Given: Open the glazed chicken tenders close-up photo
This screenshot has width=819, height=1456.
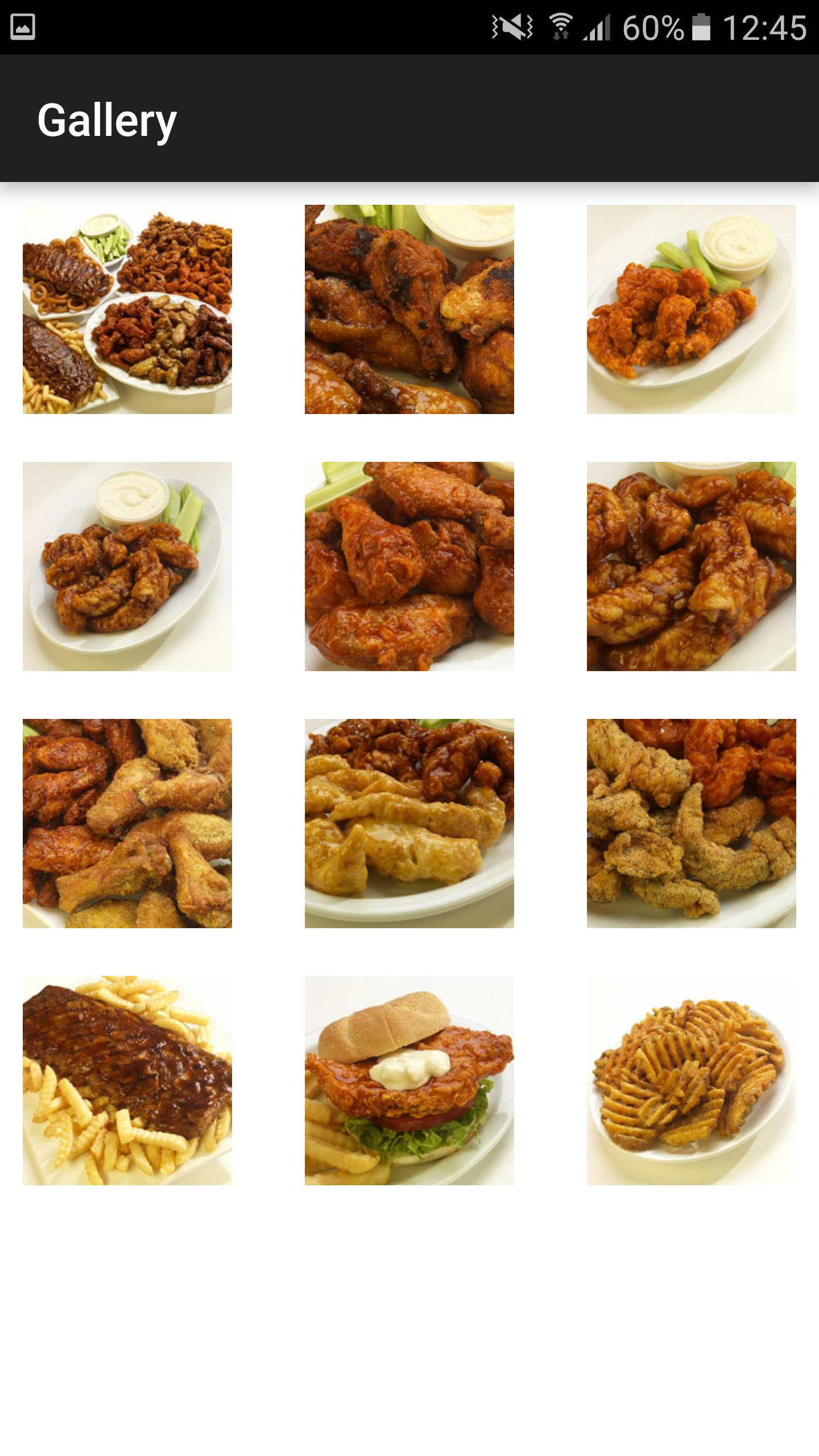Looking at the screenshot, I should pyautogui.click(x=692, y=566).
